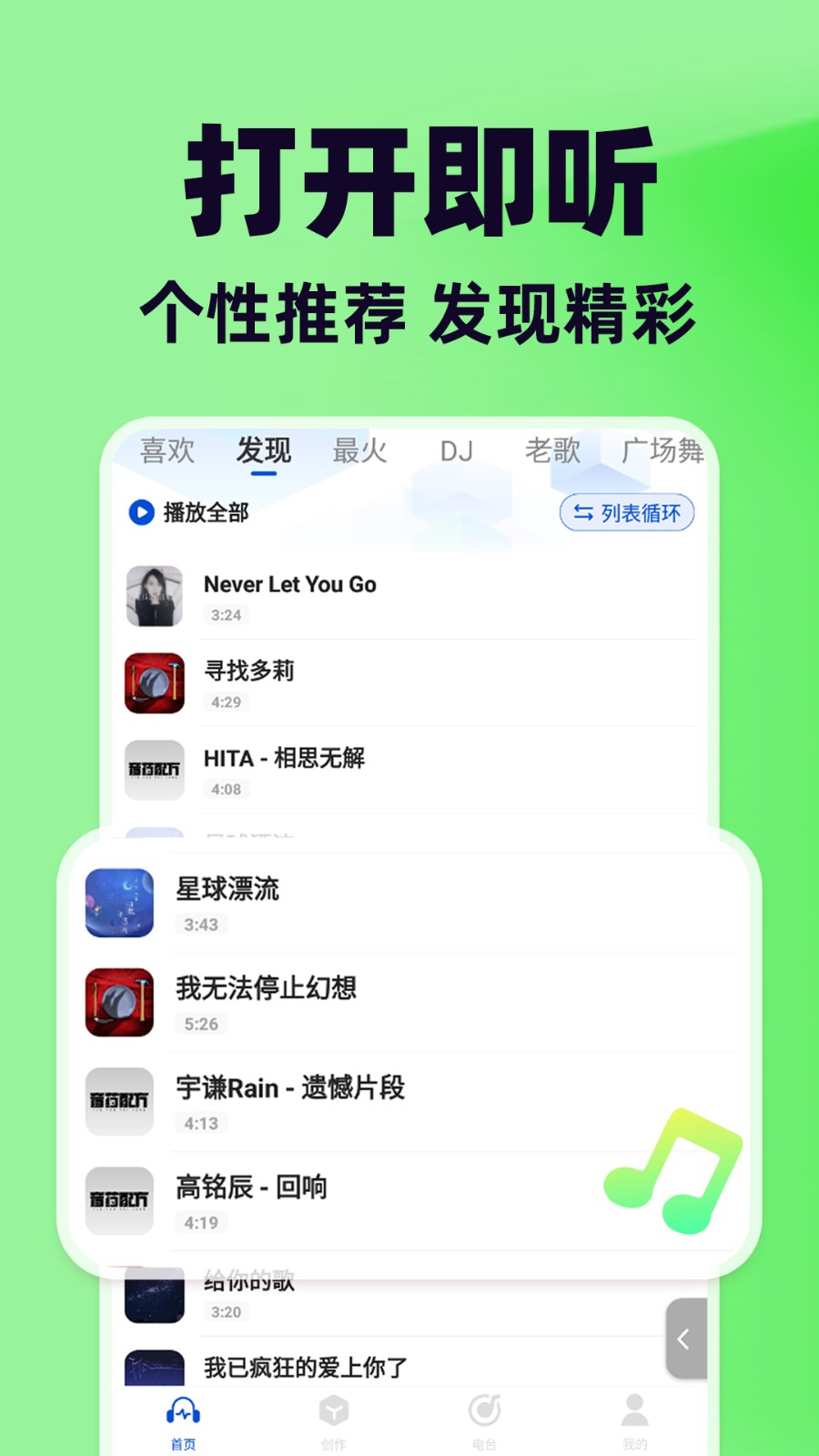
Task: Open the 我的 profile icon
Action: point(634,1409)
